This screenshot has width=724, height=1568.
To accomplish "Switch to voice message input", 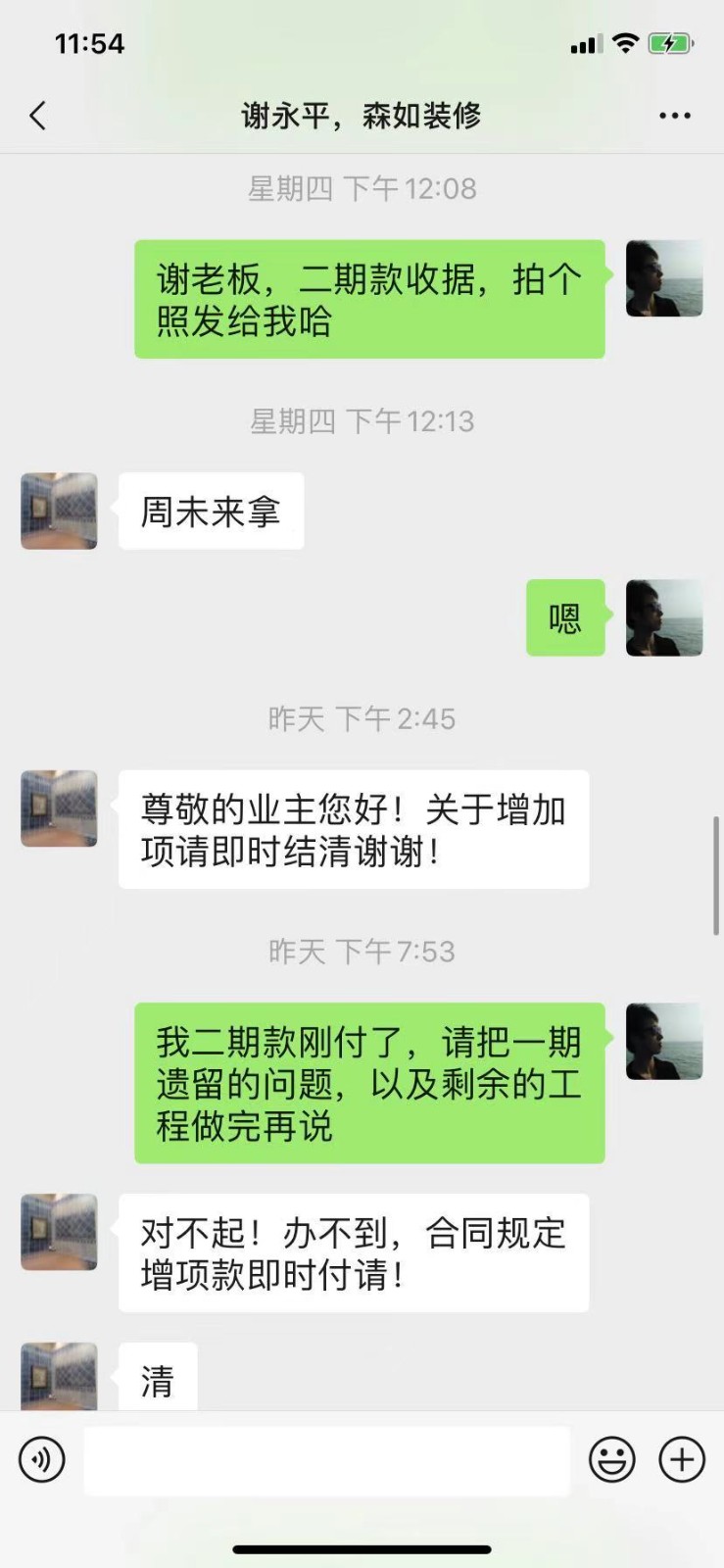I will click(x=42, y=1460).
